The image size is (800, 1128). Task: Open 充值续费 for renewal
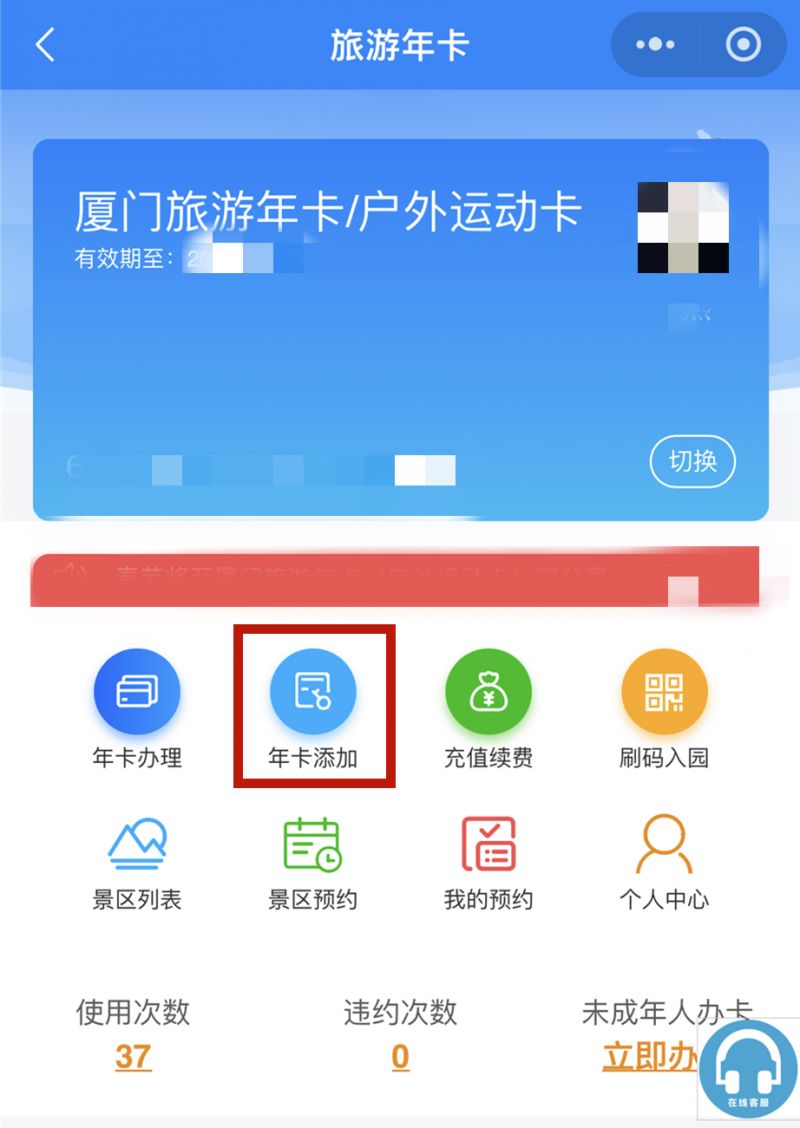point(488,708)
